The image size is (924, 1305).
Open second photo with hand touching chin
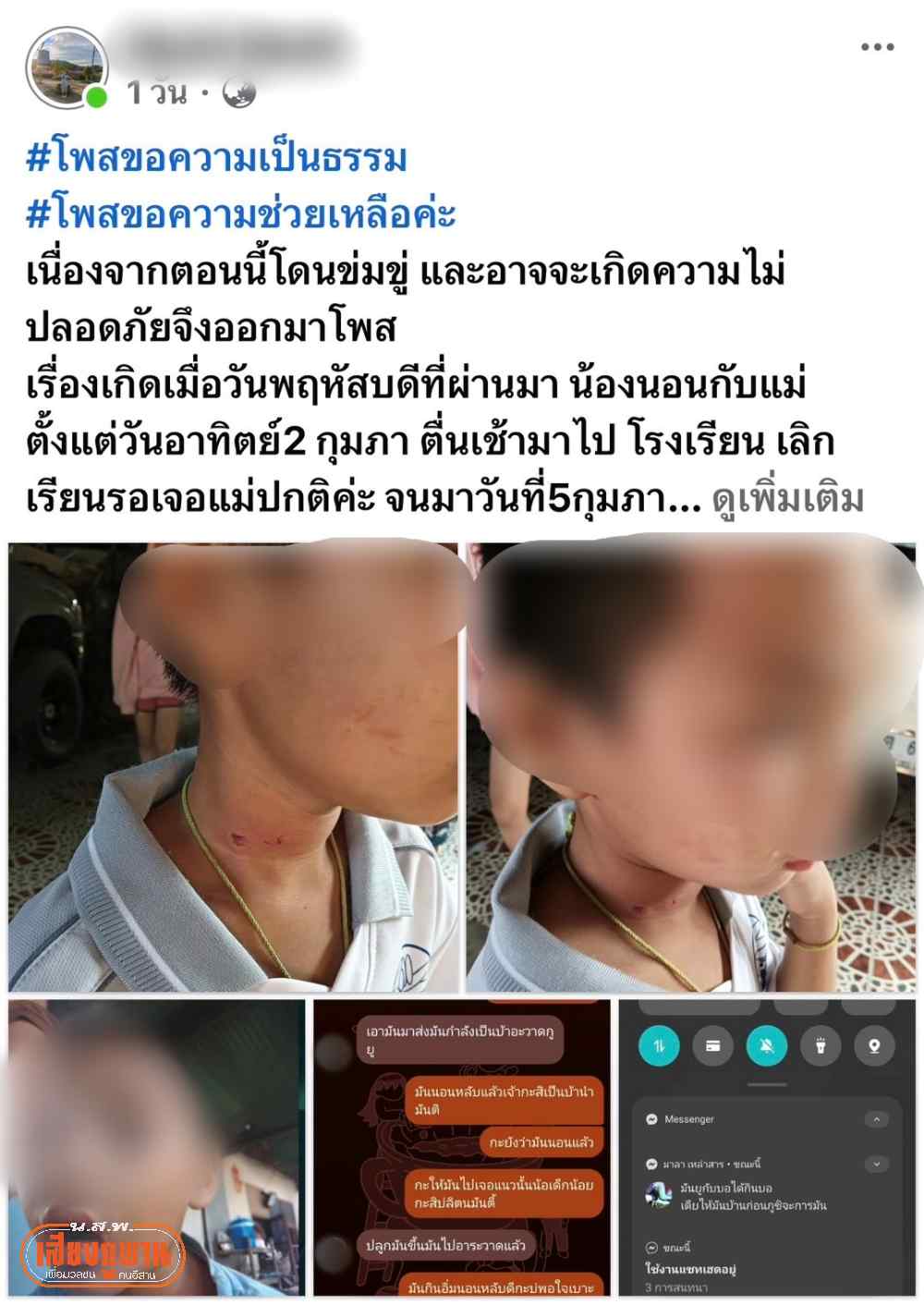[691, 767]
